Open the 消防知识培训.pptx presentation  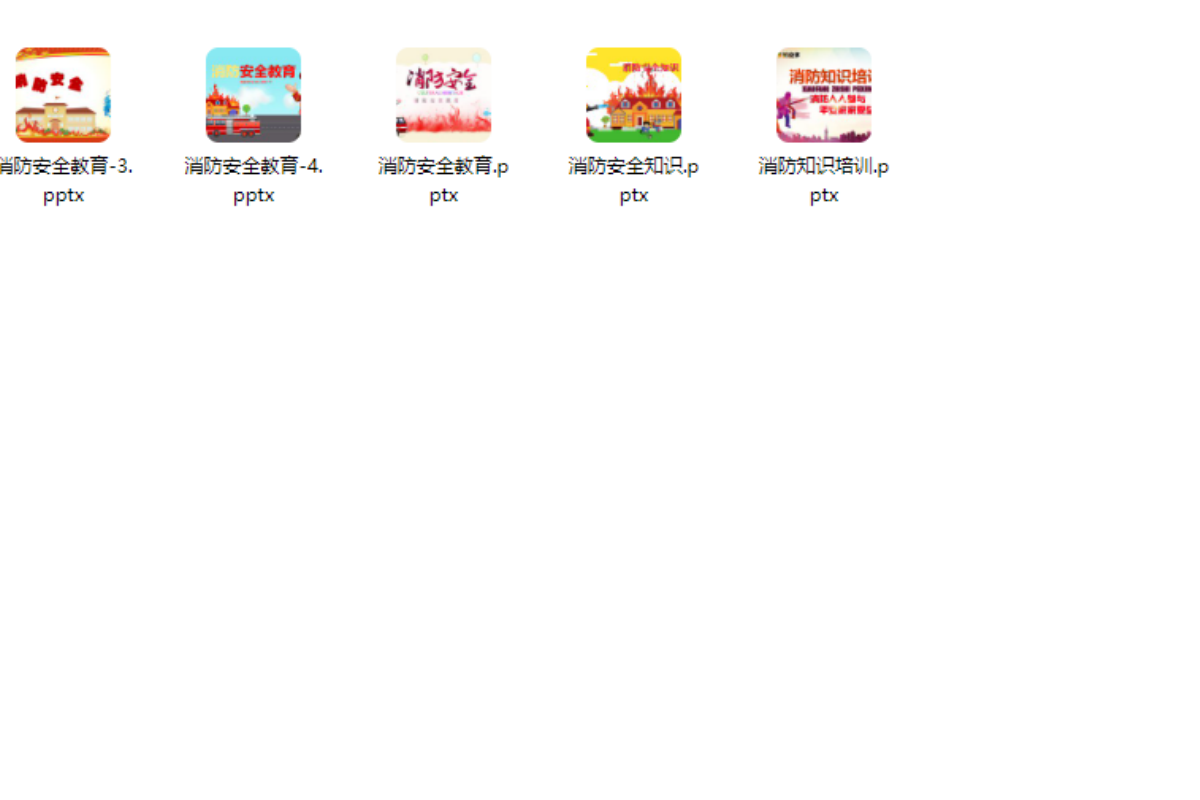coord(823,95)
